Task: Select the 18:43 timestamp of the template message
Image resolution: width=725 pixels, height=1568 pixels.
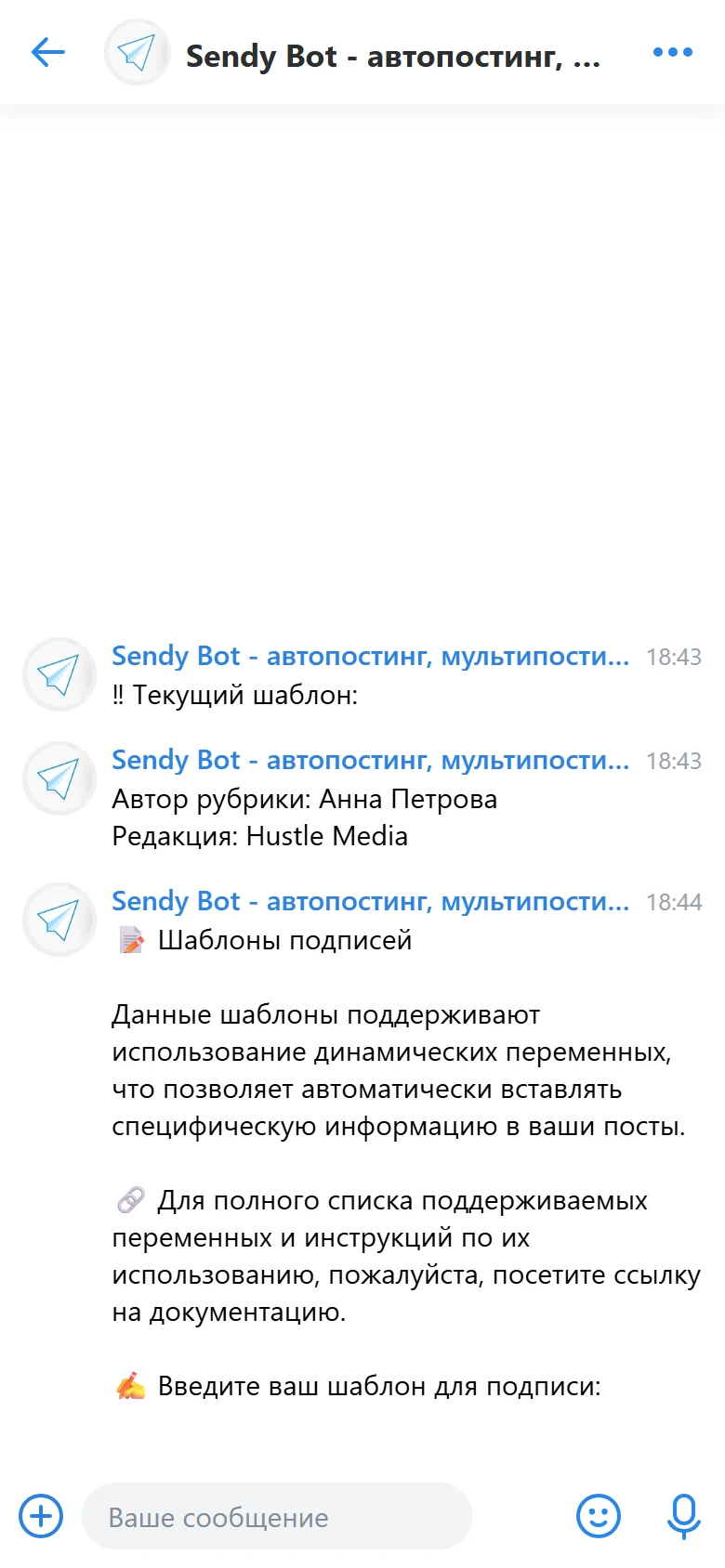Action: coord(674,657)
